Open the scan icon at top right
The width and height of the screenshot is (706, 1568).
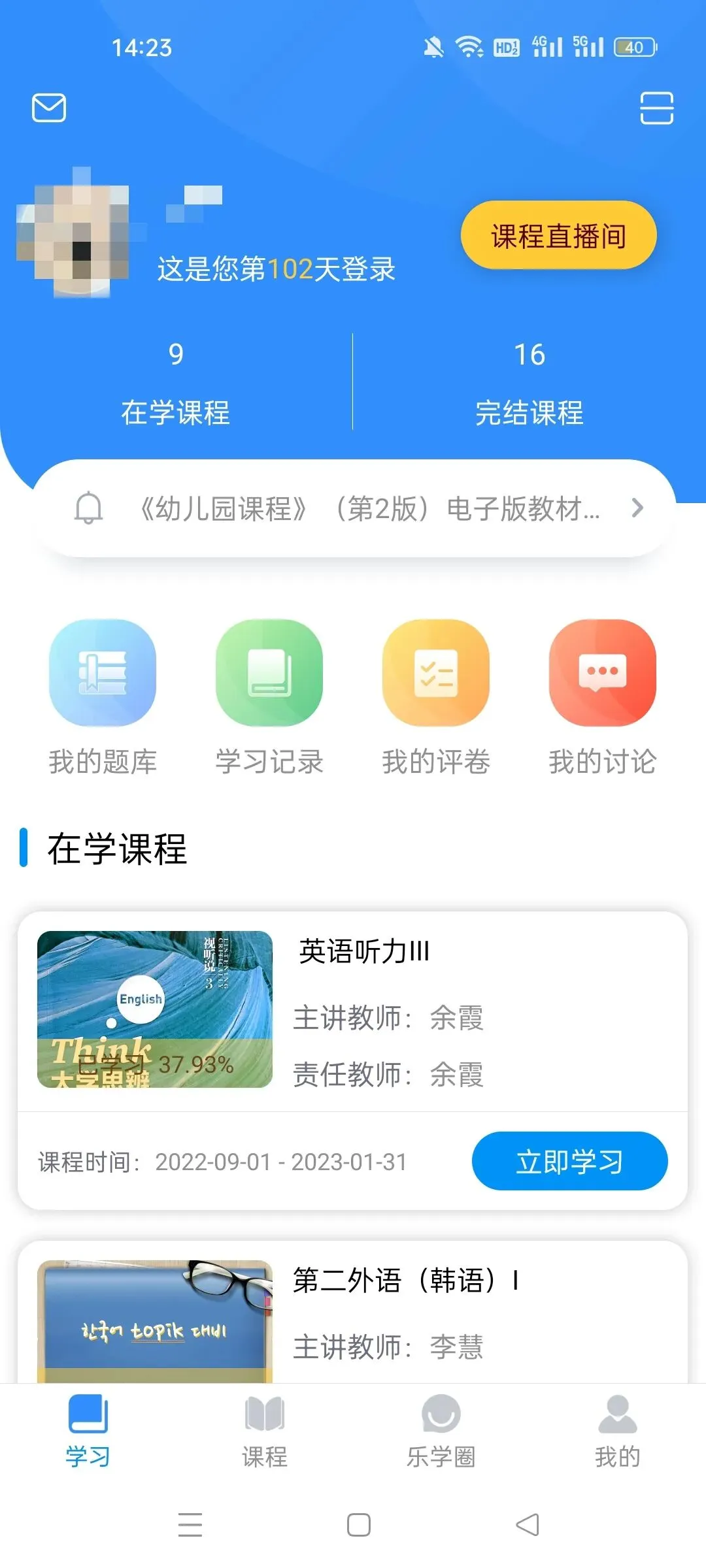(656, 108)
